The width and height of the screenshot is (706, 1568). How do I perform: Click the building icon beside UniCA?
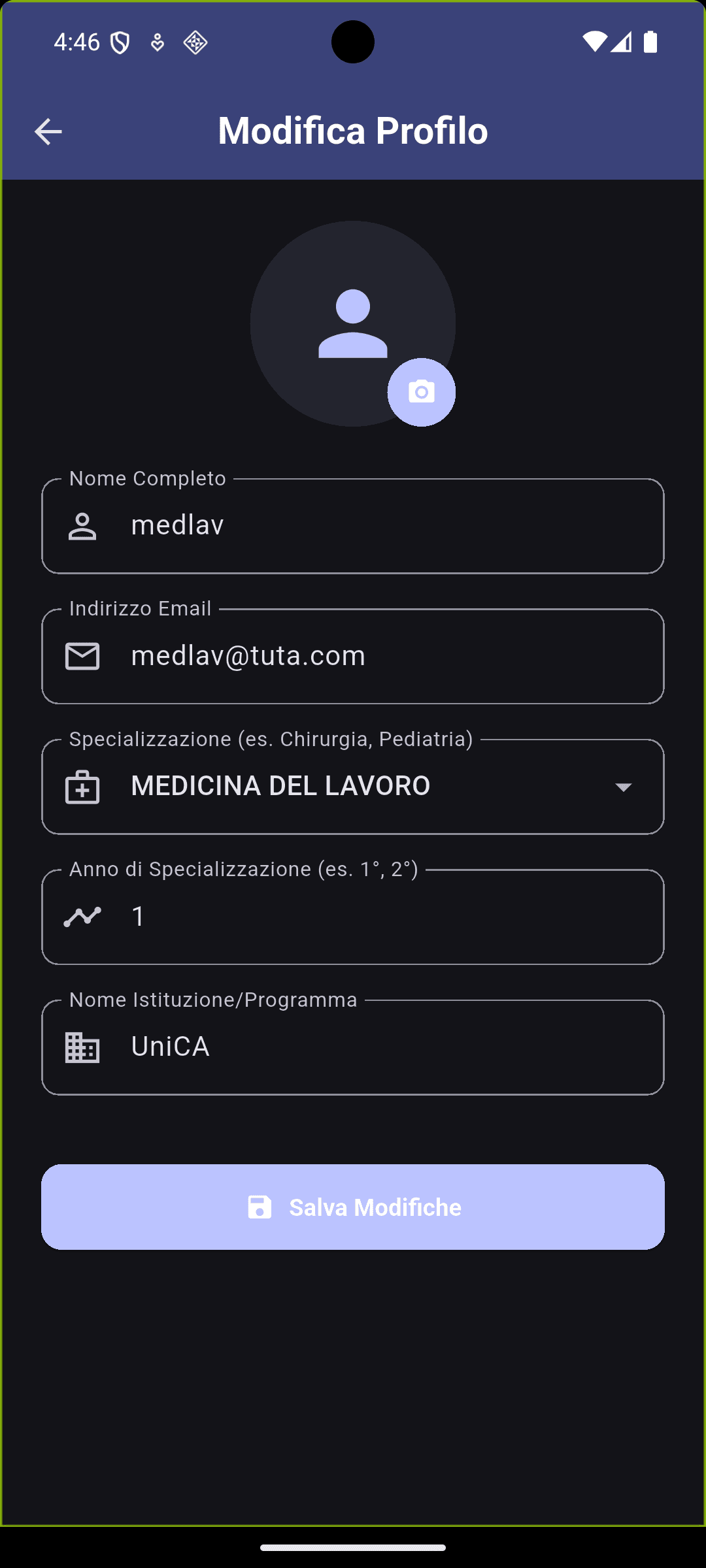[82, 1046]
